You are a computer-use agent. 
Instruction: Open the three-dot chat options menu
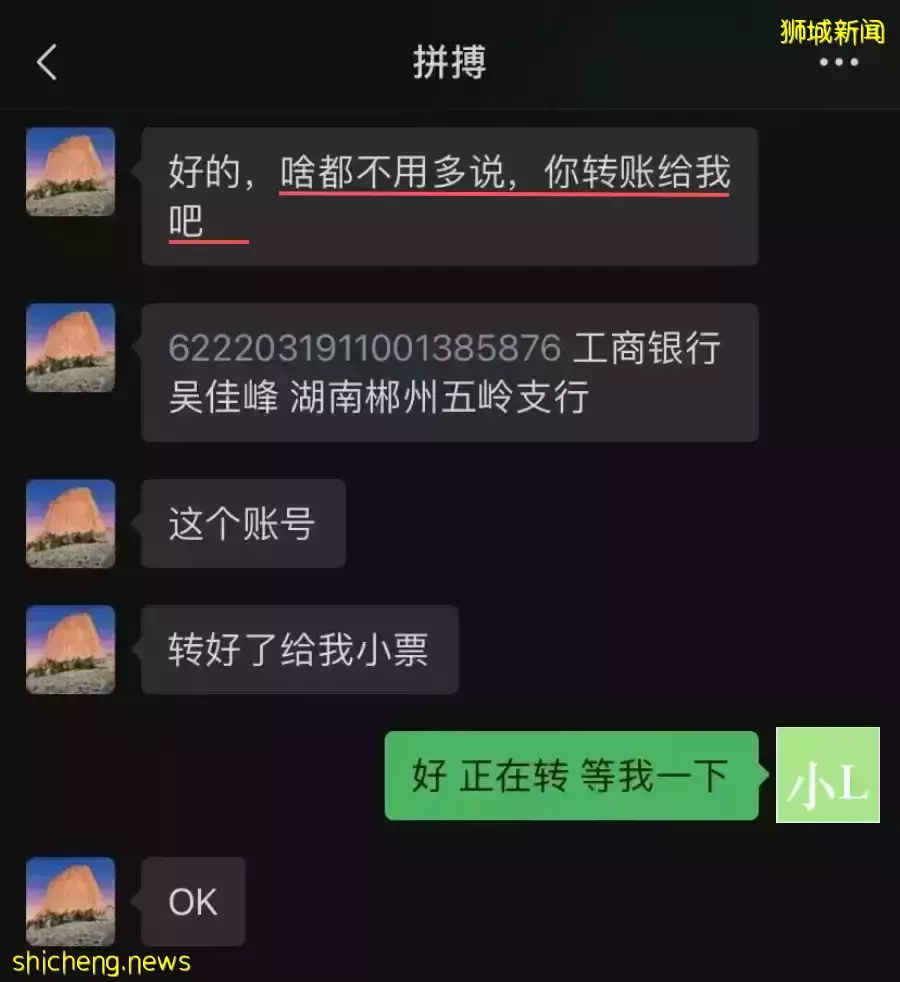tap(838, 63)
